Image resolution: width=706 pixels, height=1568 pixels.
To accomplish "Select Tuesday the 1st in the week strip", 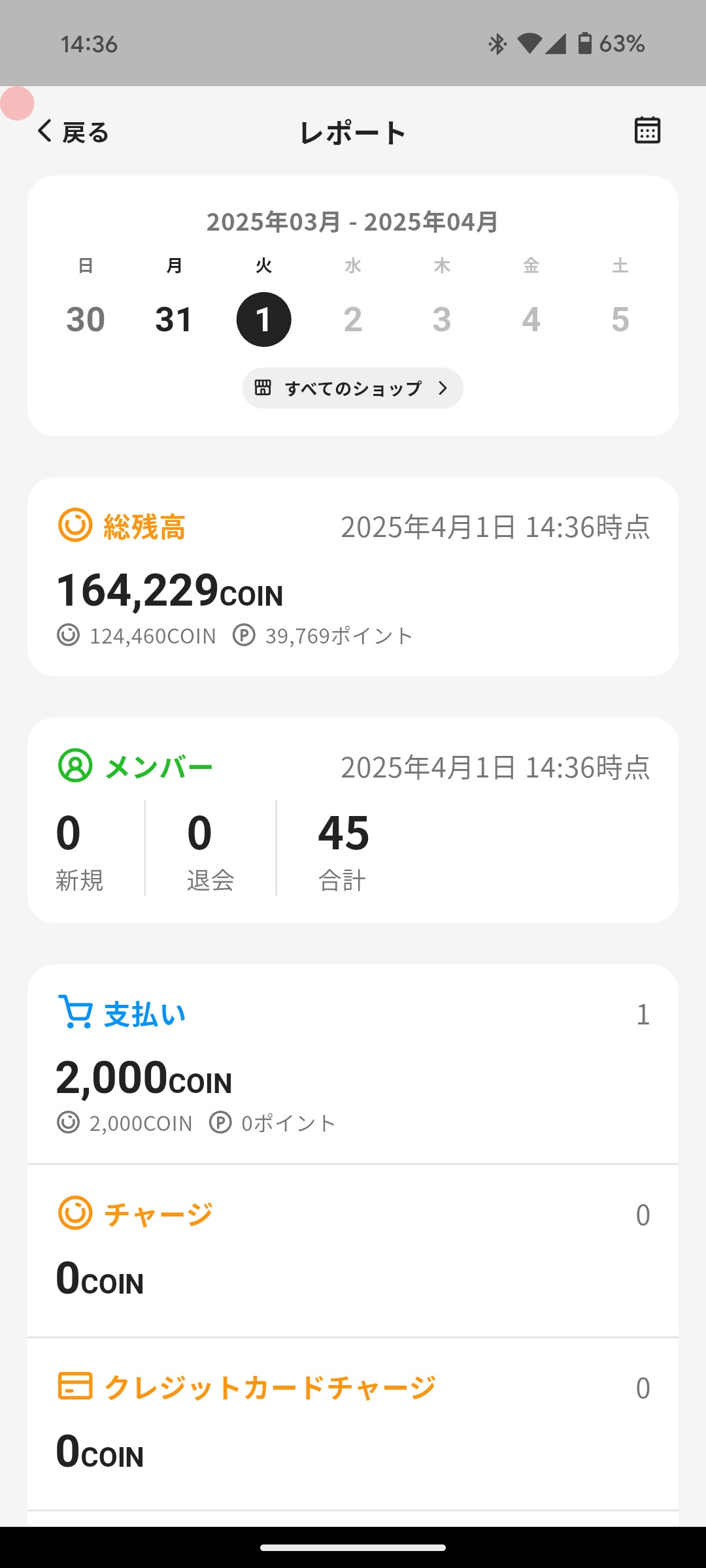I will pyautogui.click(x=263, y=319).
